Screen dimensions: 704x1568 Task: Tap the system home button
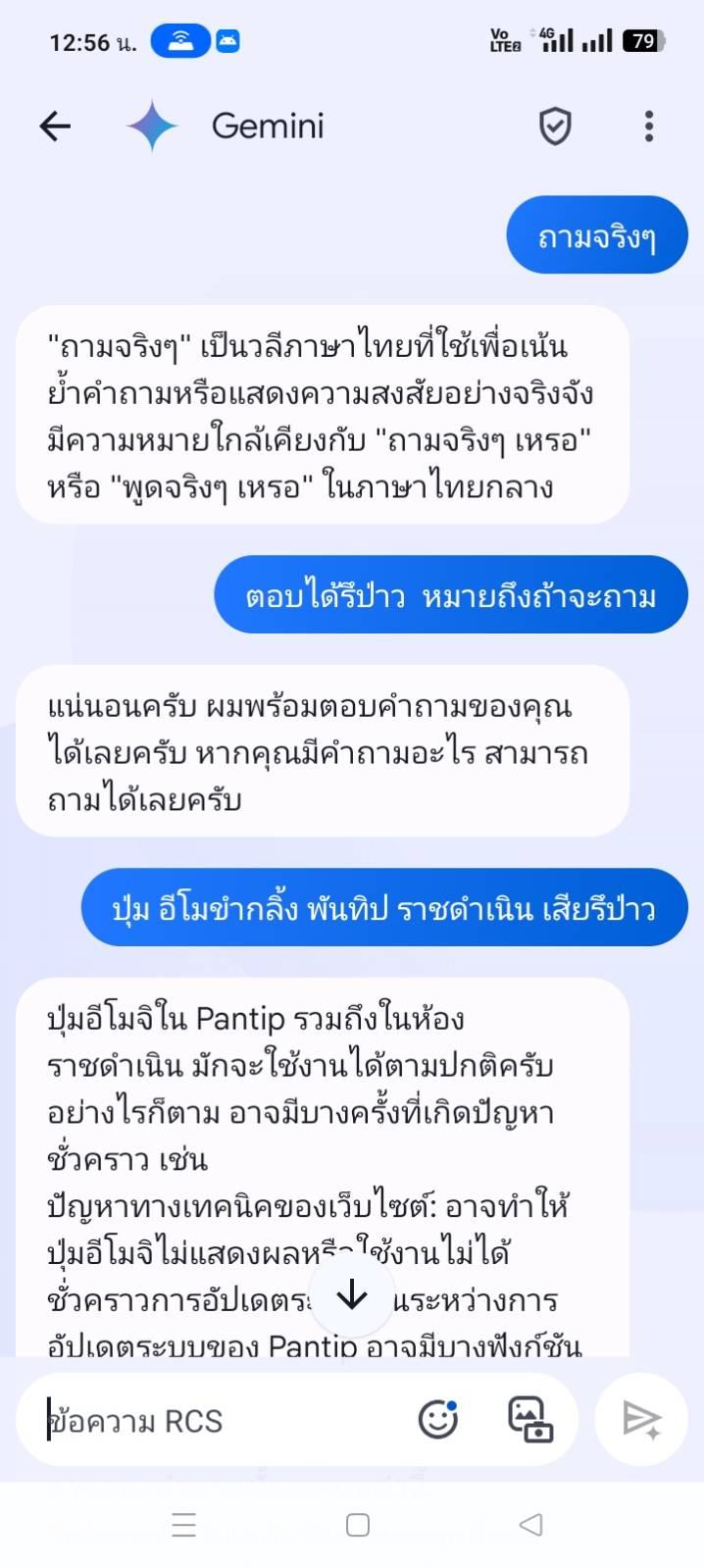click(358, 1525)
